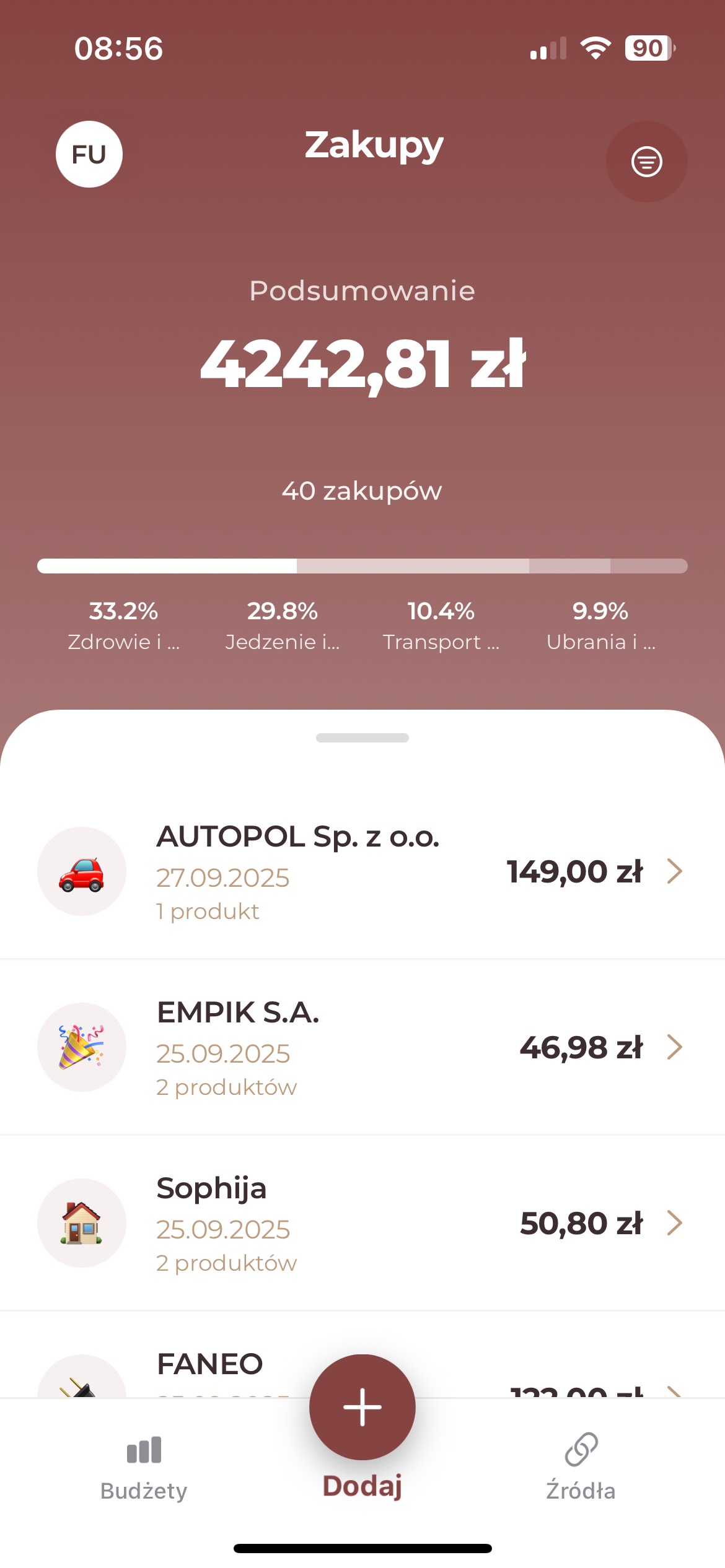Click the 40 zakupów summary text
Viewport: 725px width, 1568px height.
tap(362, 490)
